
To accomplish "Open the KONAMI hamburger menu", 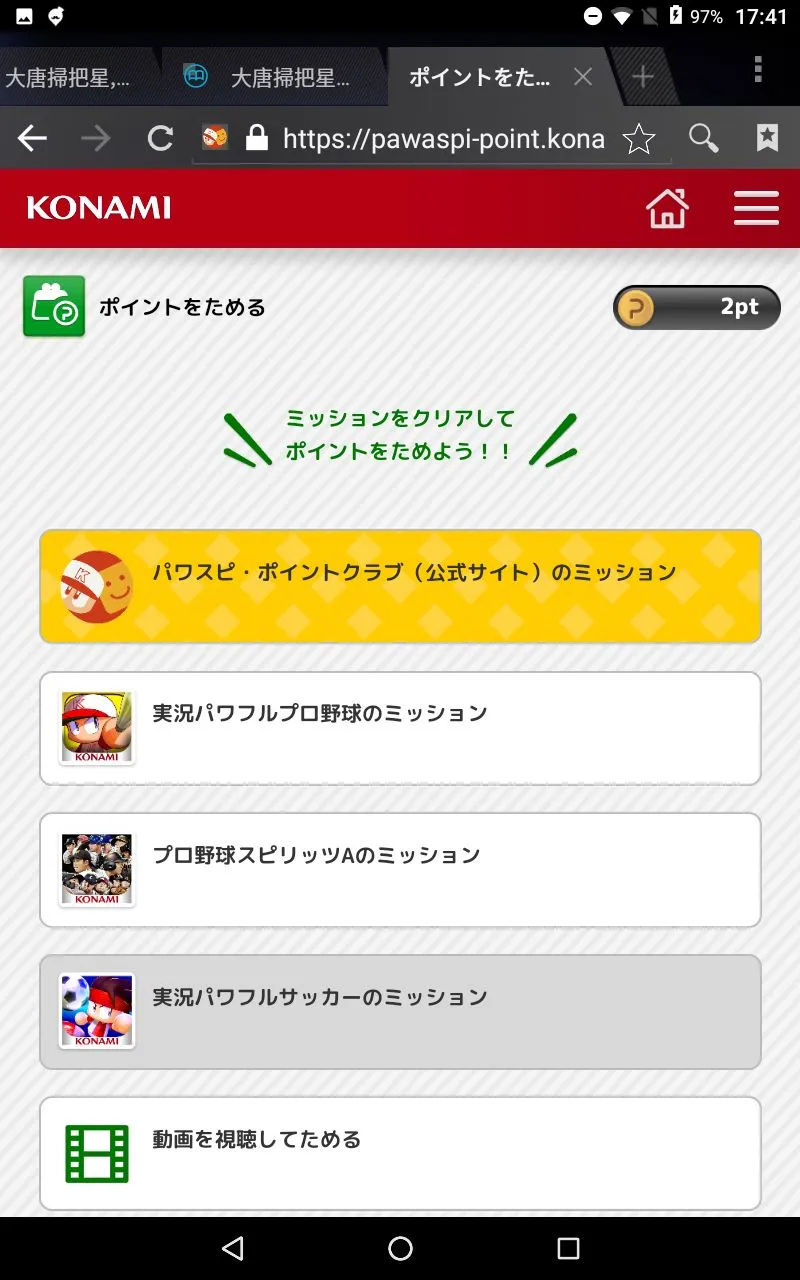I will [756, 208].
